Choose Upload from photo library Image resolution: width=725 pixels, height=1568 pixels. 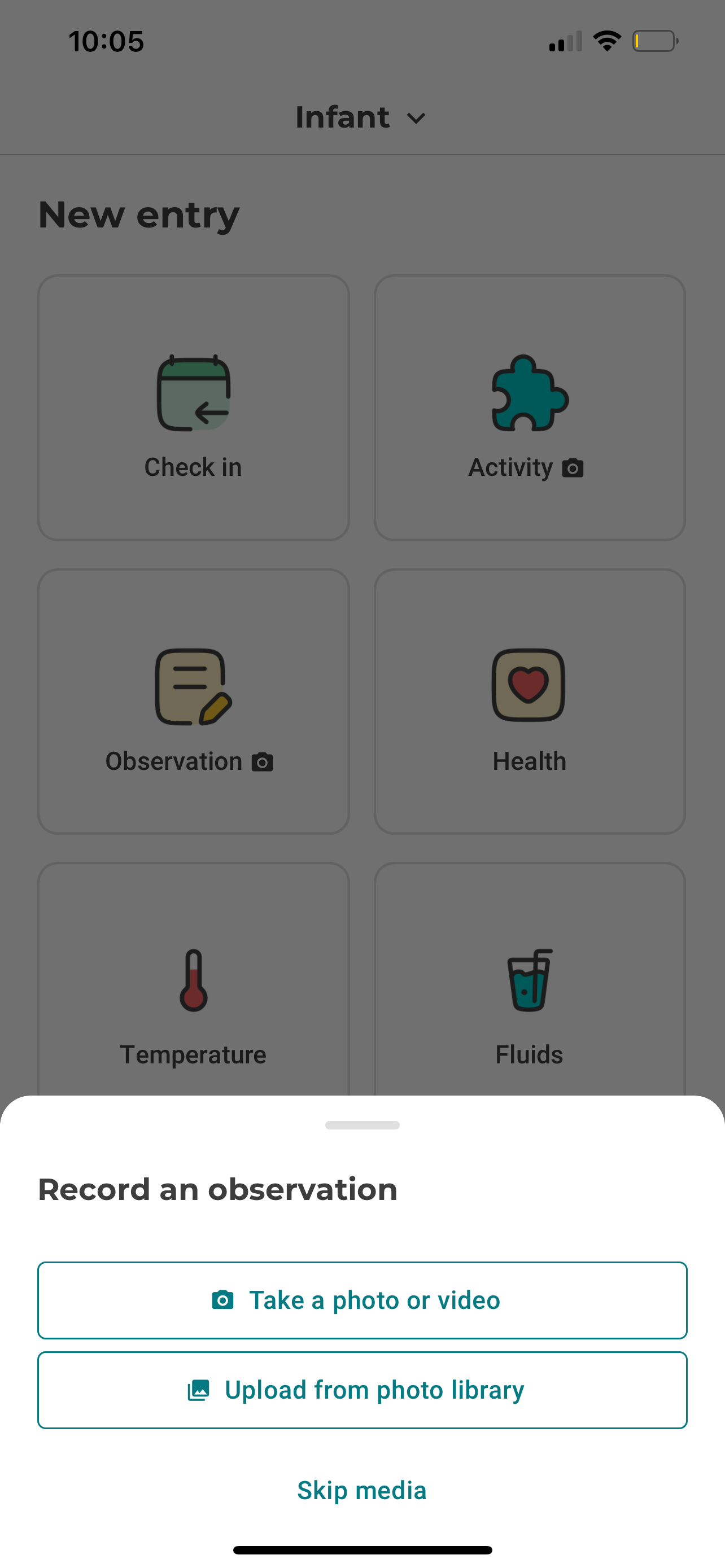[362, 1390]
